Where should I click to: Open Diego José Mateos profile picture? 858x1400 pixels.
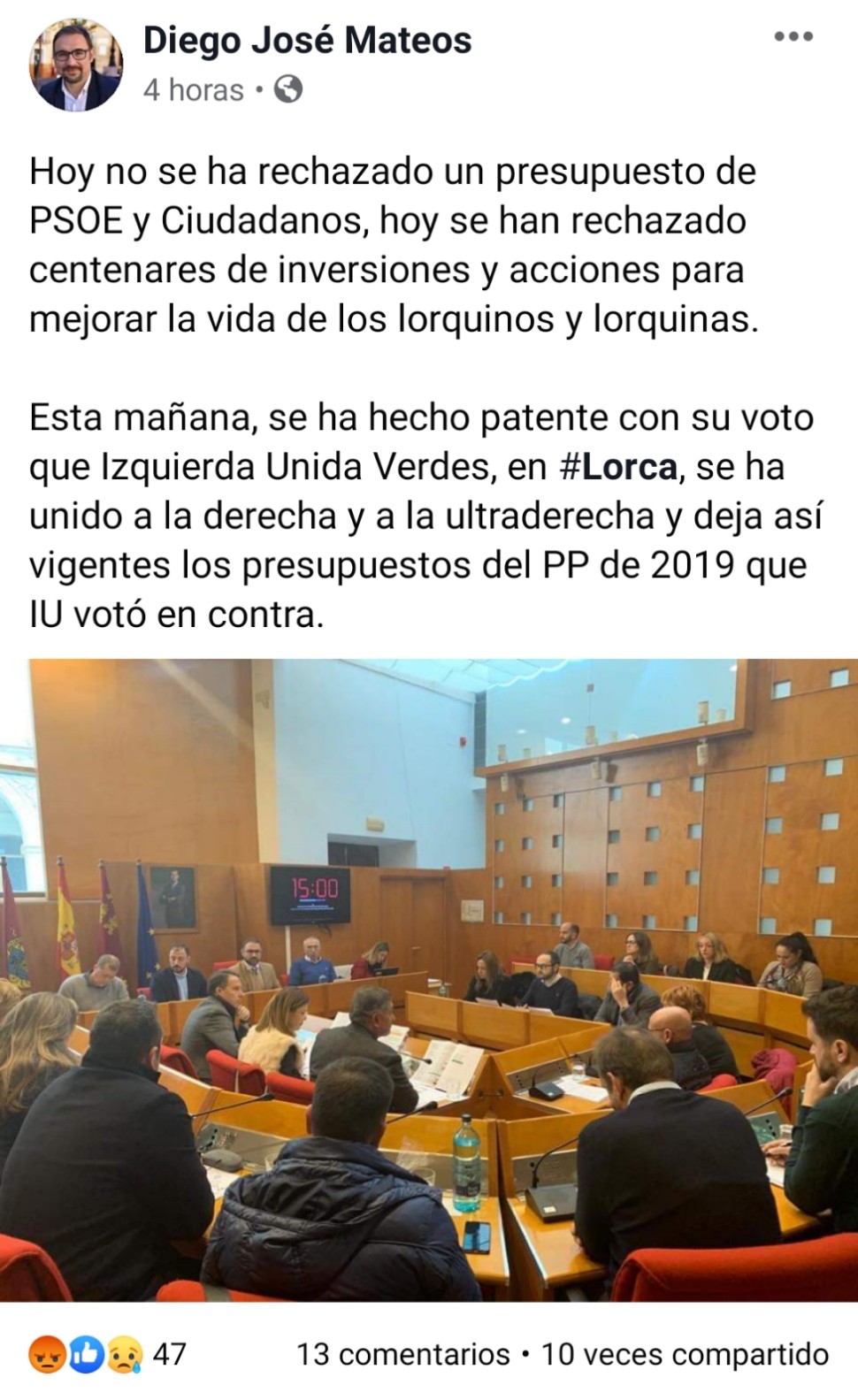coord(75,65)
